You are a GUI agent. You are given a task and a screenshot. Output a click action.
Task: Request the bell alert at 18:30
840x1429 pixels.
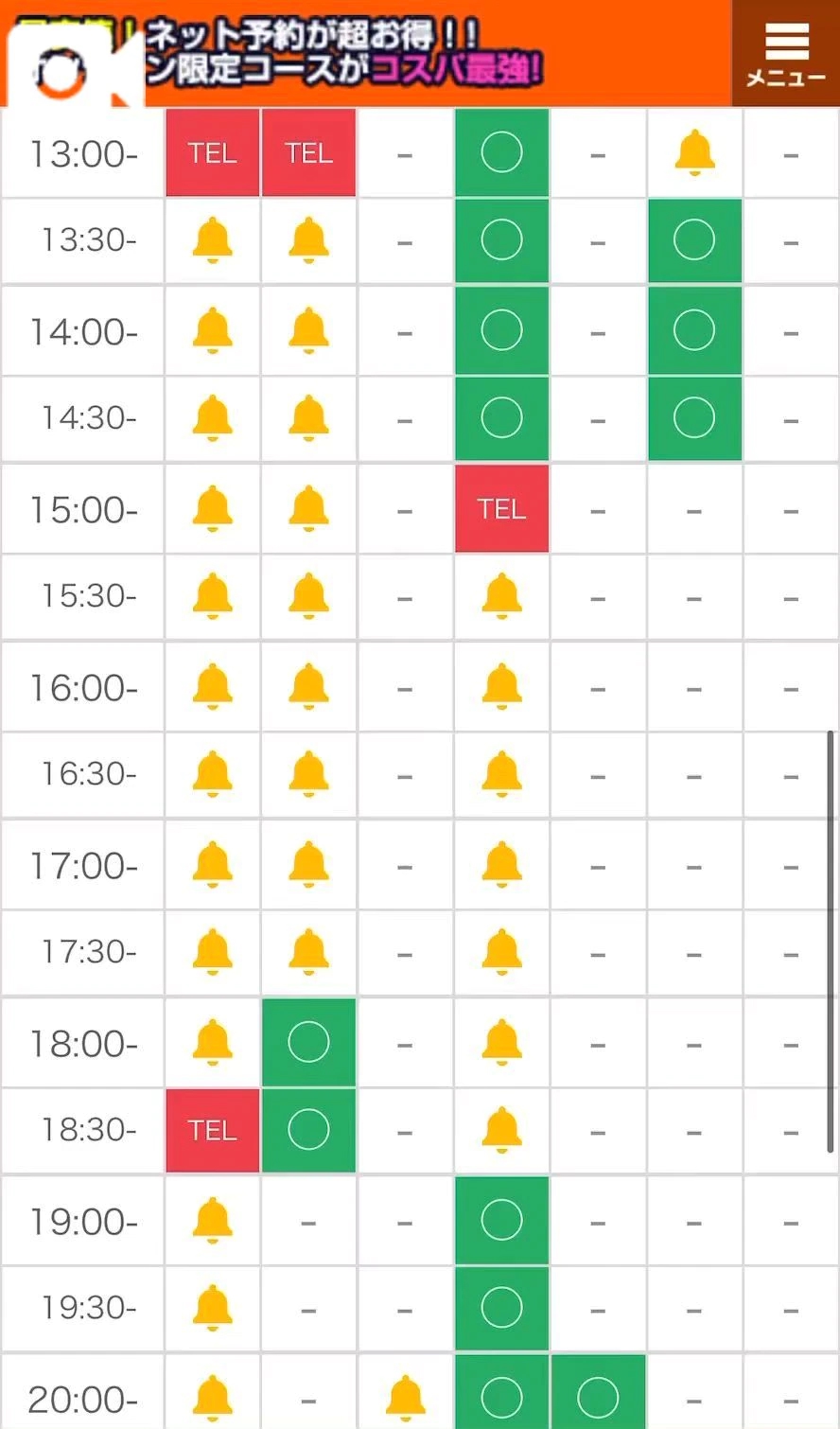point(501,1130)
